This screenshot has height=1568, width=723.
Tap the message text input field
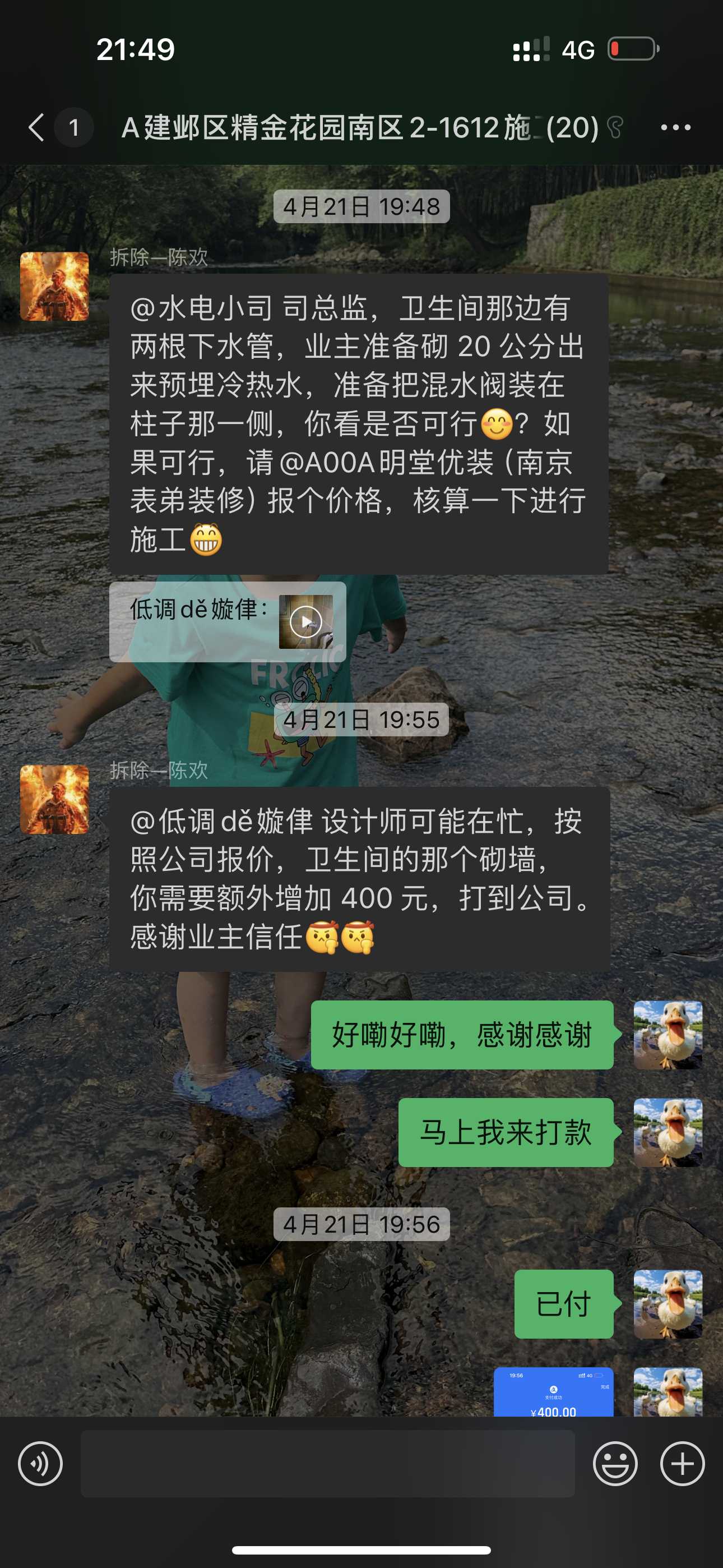[x=327, y=1463]
